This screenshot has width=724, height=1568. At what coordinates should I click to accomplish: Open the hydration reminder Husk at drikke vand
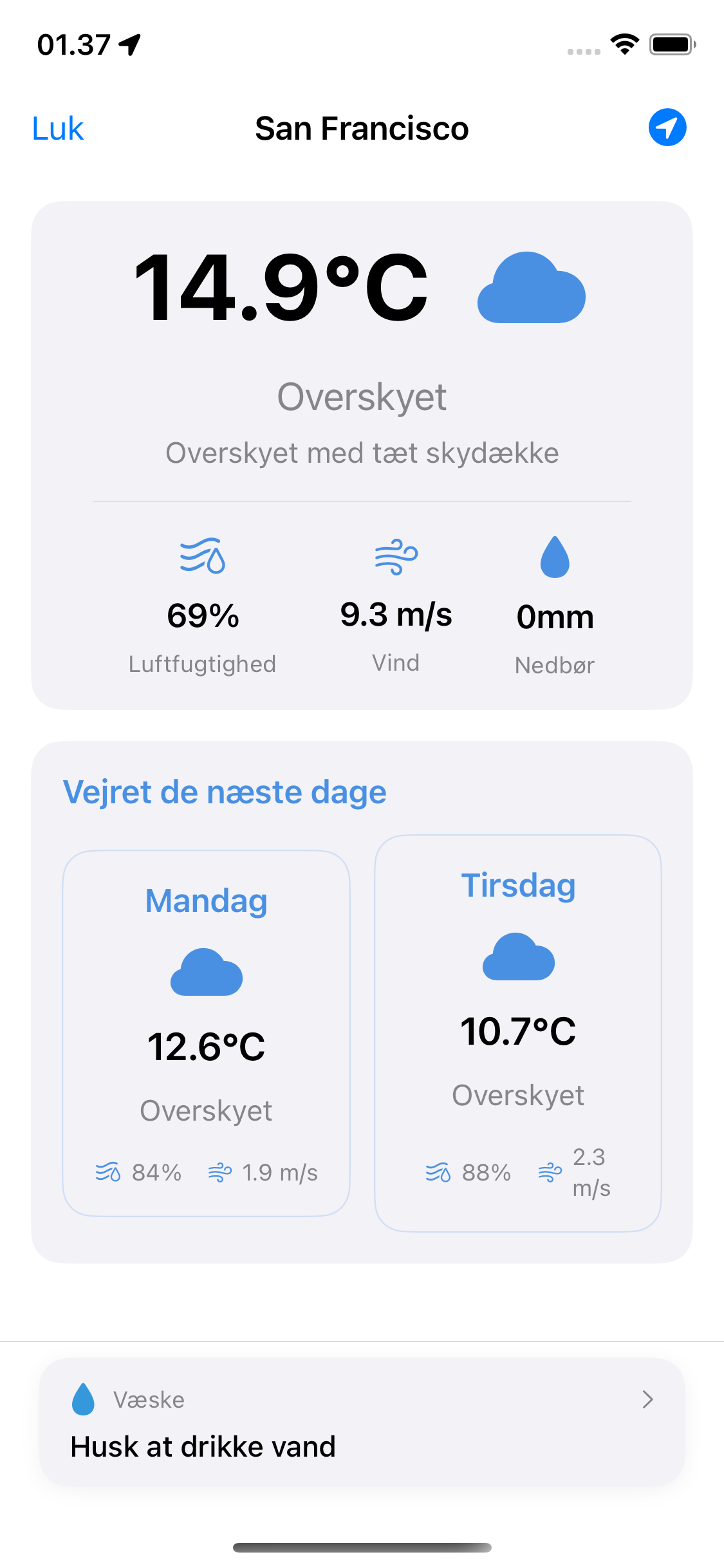(x=203, y=1445)
